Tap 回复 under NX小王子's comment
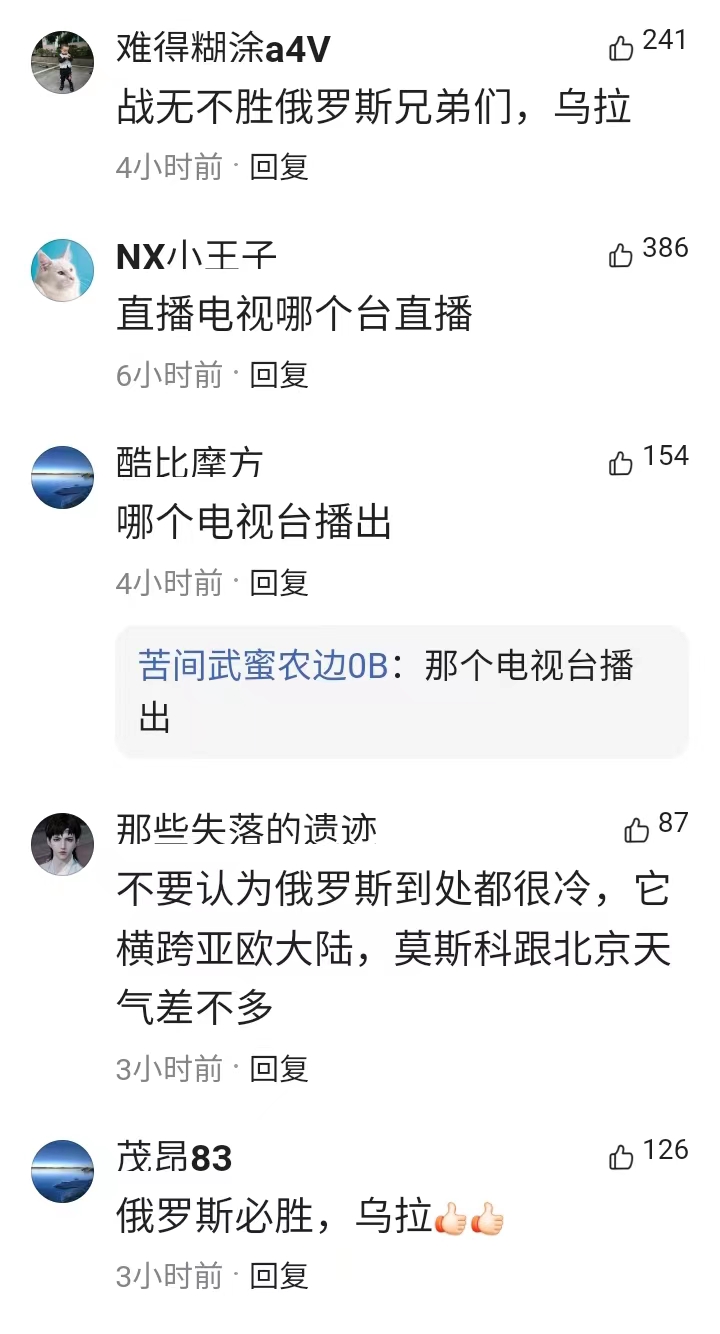 click(279, 375)
